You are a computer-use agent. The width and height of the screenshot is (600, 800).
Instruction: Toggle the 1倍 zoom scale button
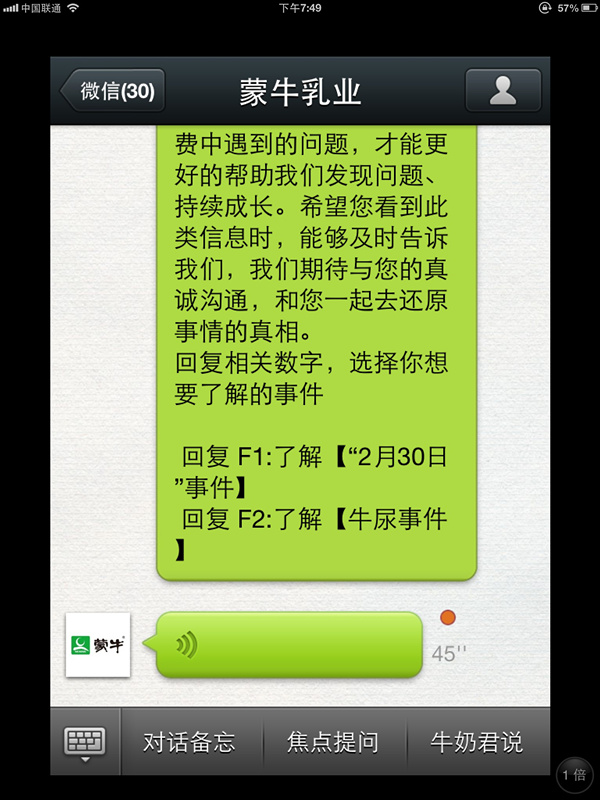[574, 775]
